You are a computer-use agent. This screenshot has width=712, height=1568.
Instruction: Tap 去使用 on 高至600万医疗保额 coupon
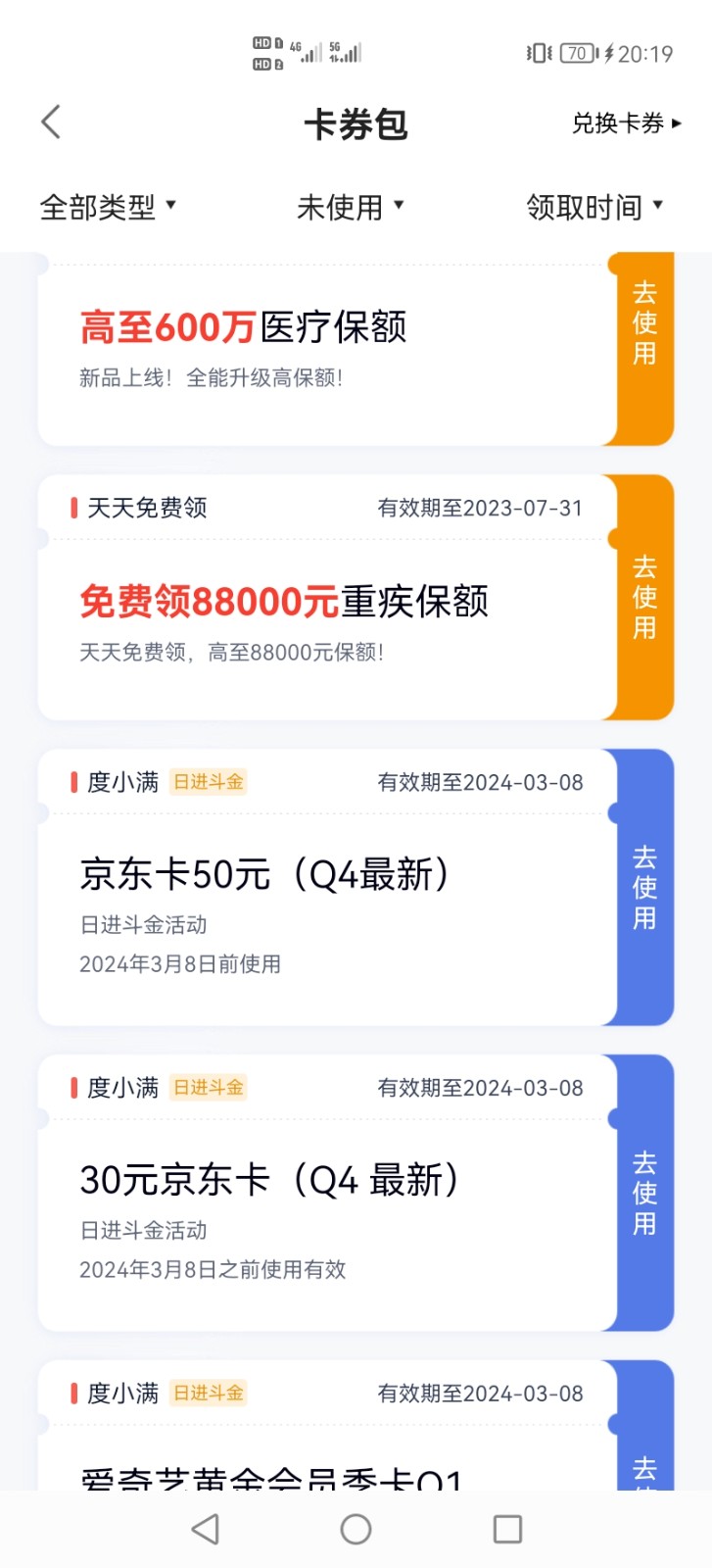(644, 323)
